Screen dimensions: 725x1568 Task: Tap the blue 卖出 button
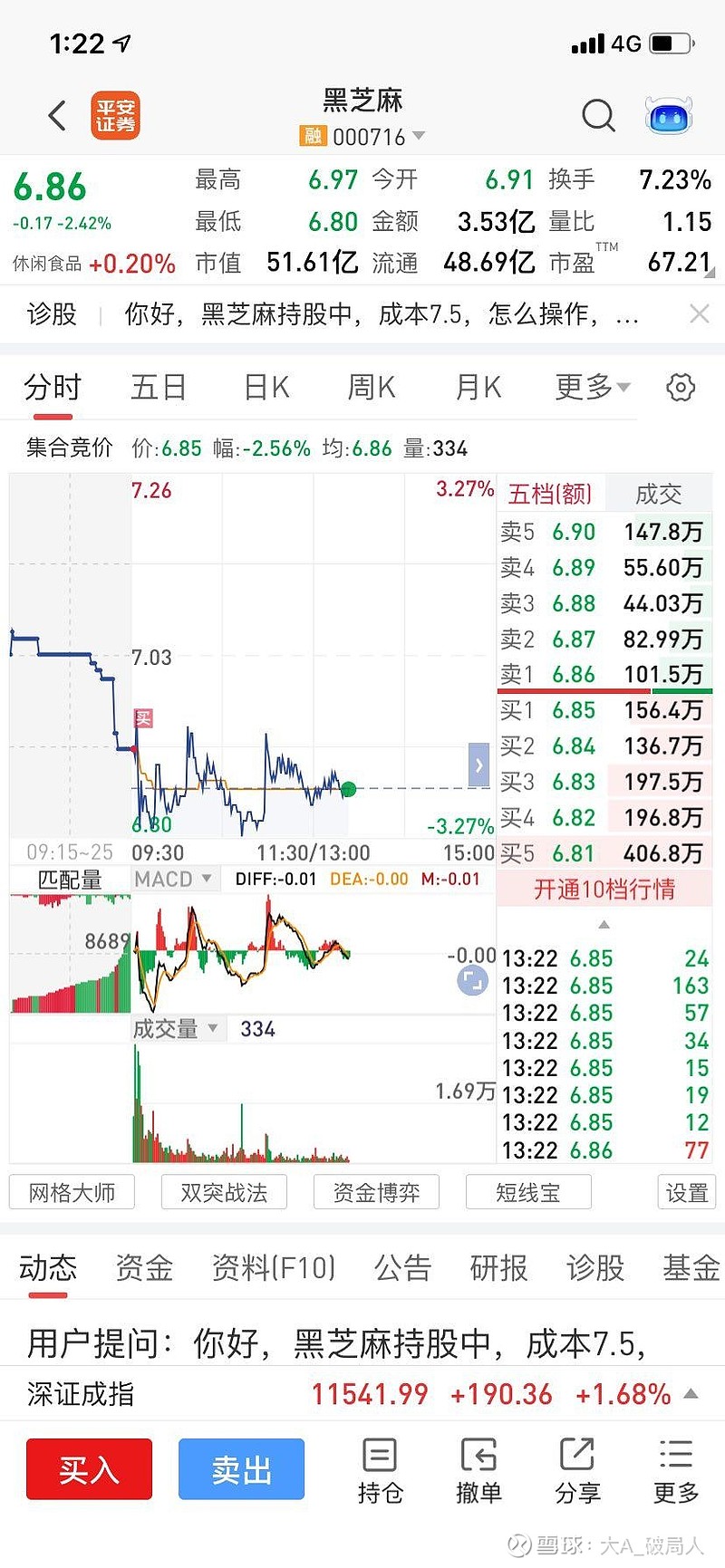pyautogui.click(x=241, y=1469)
